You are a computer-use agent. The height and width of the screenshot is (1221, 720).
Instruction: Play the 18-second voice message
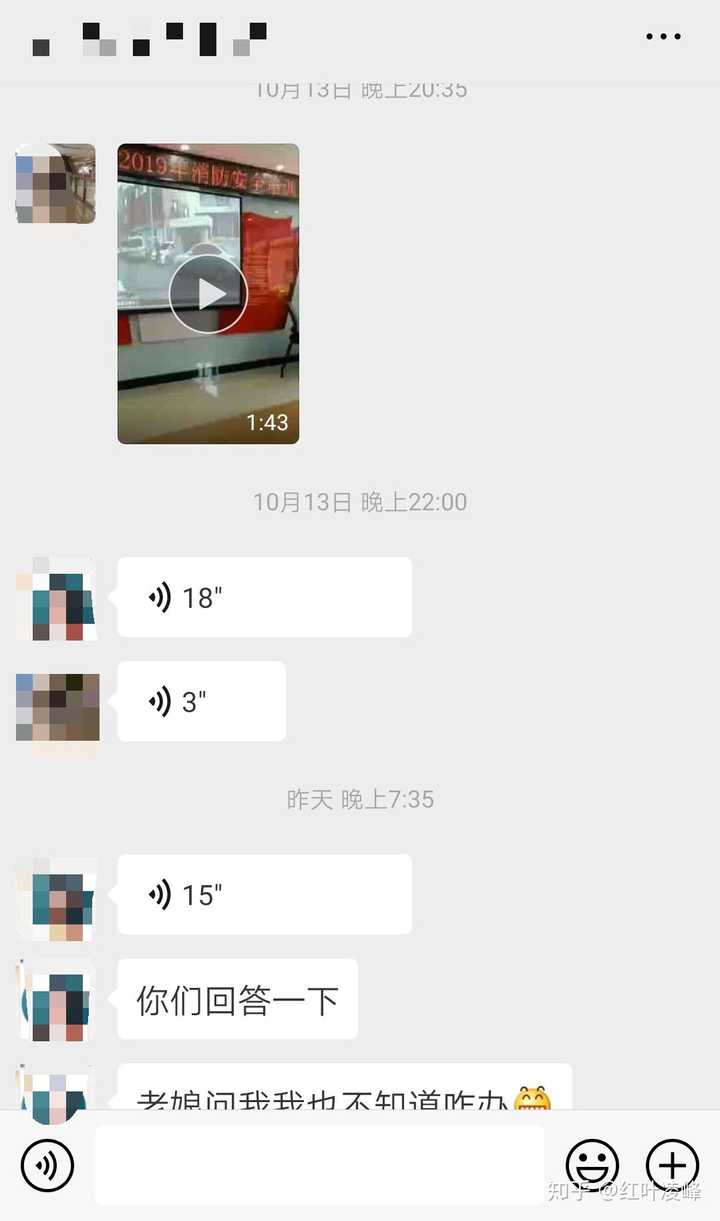(x=264, y=597)
